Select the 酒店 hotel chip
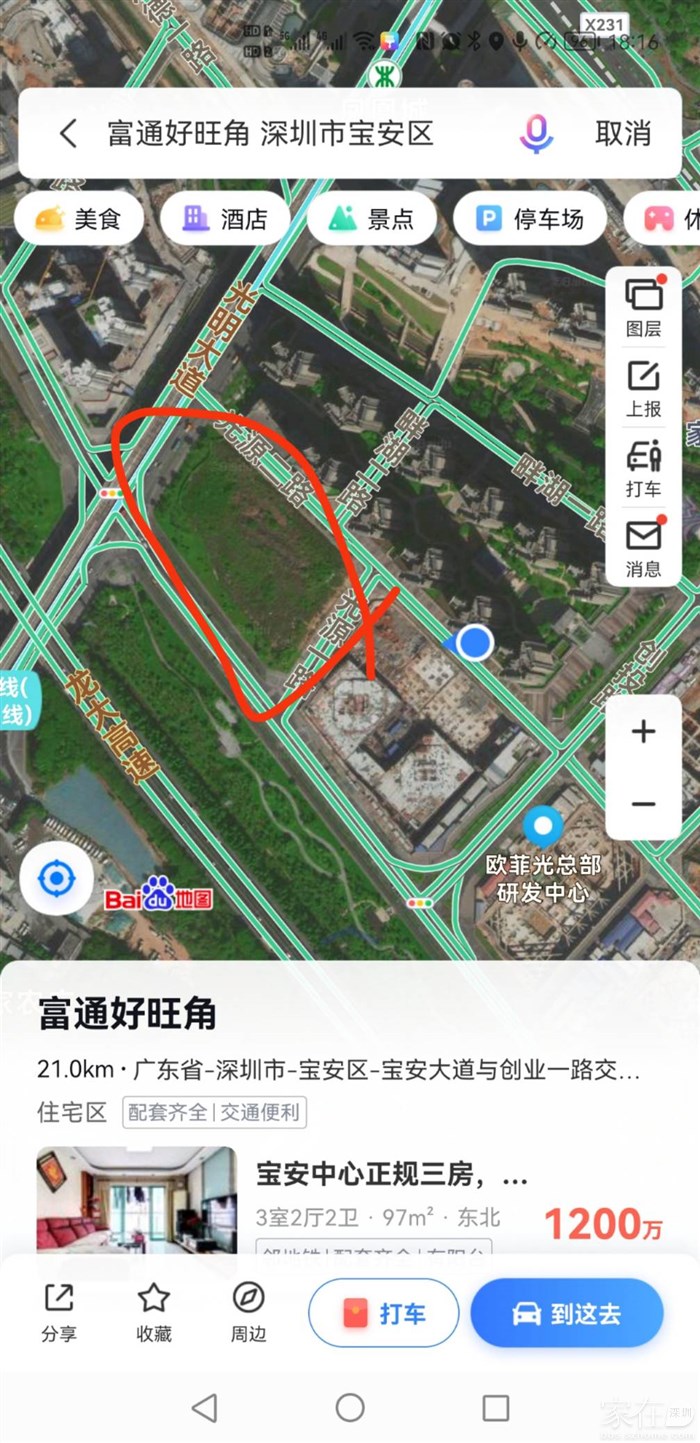The width and height of the screenshot is (700, 1443). pyautogui.click(x=225, y=219)
